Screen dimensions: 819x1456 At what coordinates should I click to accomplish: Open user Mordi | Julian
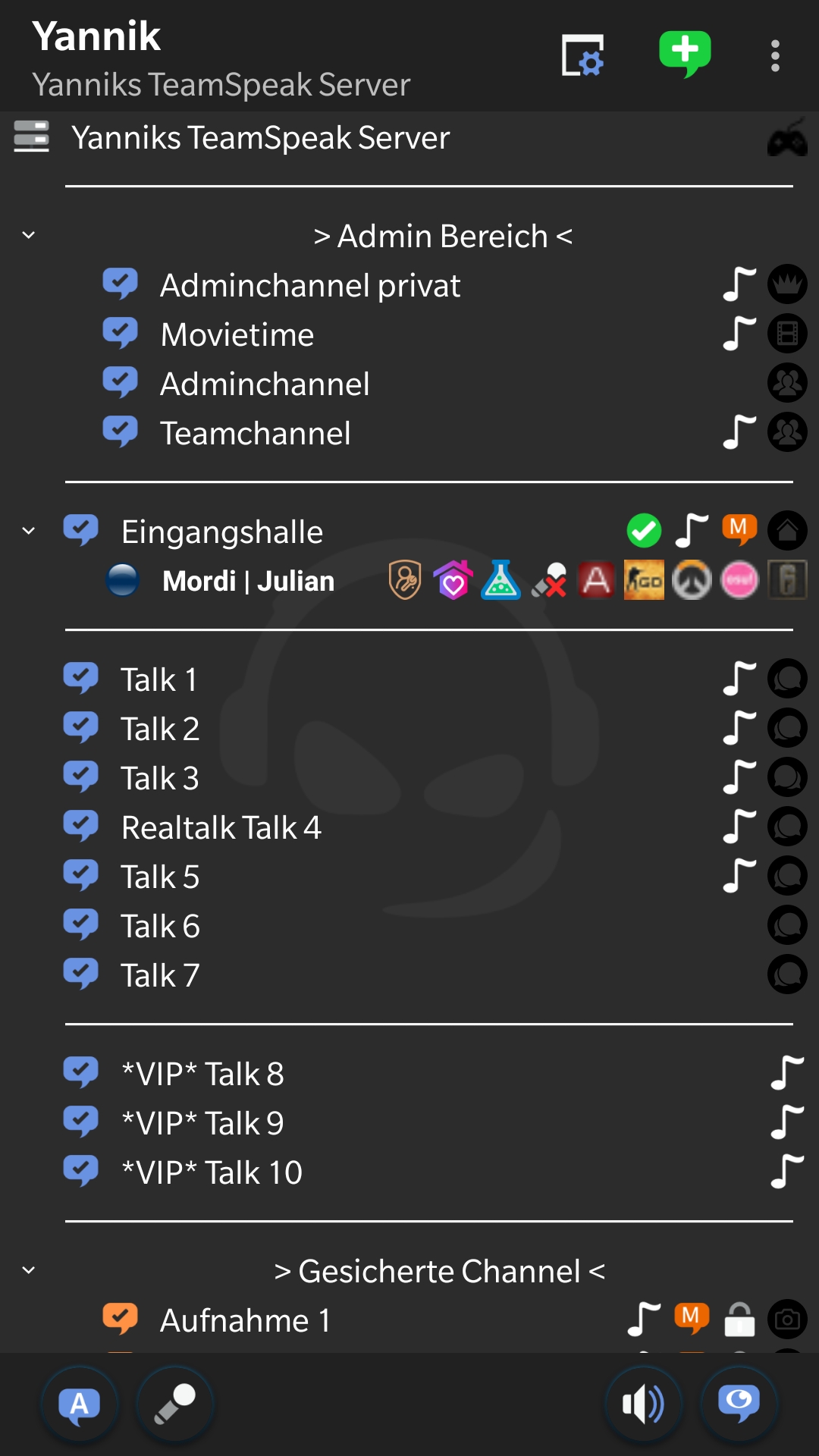click(x=248, y=582)
